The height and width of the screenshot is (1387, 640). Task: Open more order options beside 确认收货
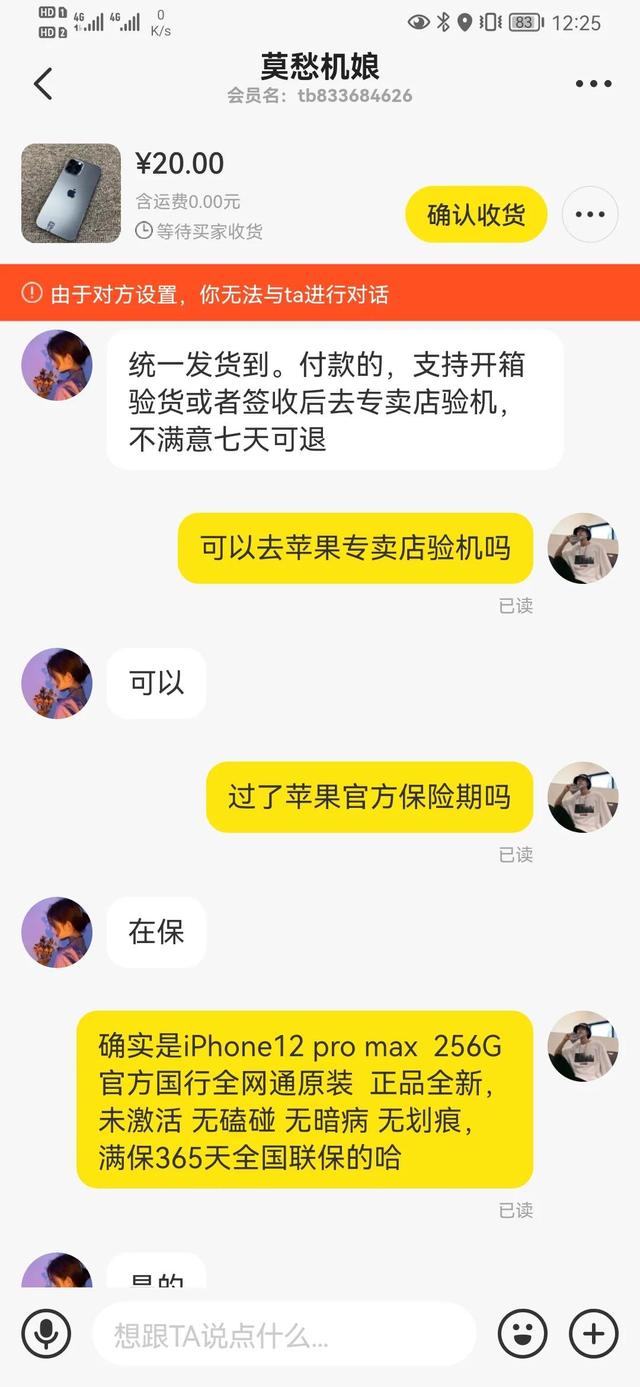point(590,214)
